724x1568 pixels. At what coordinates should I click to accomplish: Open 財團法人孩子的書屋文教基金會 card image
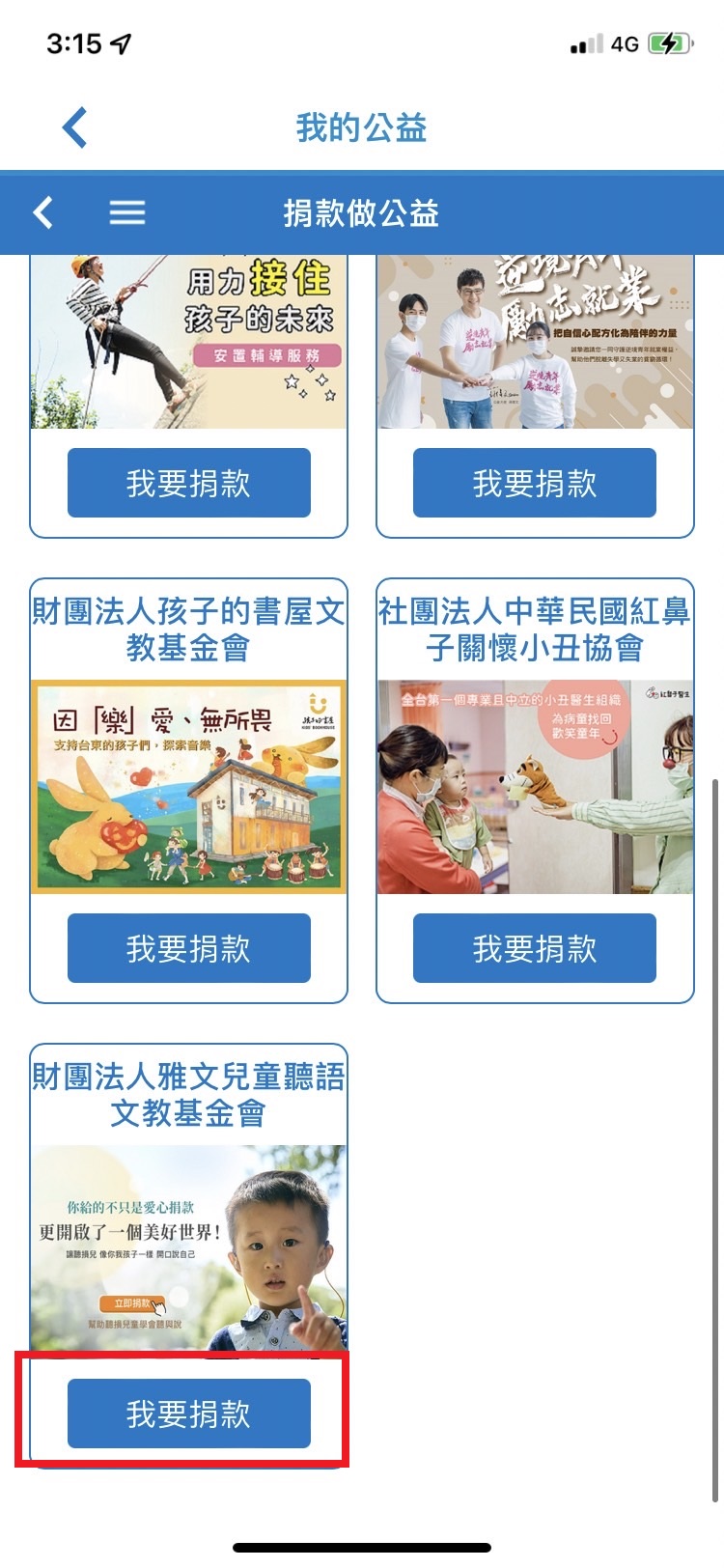[188, 786]
